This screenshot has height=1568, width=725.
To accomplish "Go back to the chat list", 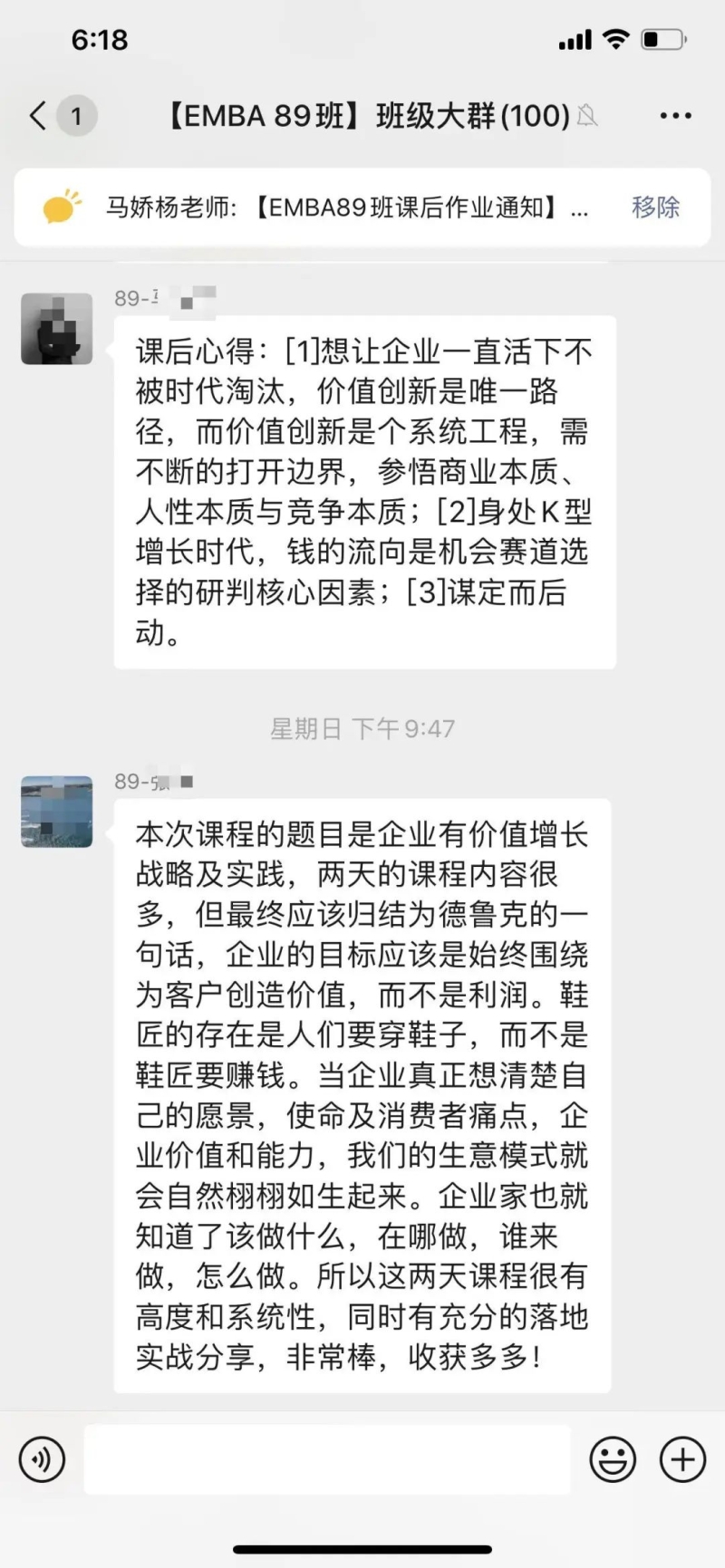I will point(38,116).
